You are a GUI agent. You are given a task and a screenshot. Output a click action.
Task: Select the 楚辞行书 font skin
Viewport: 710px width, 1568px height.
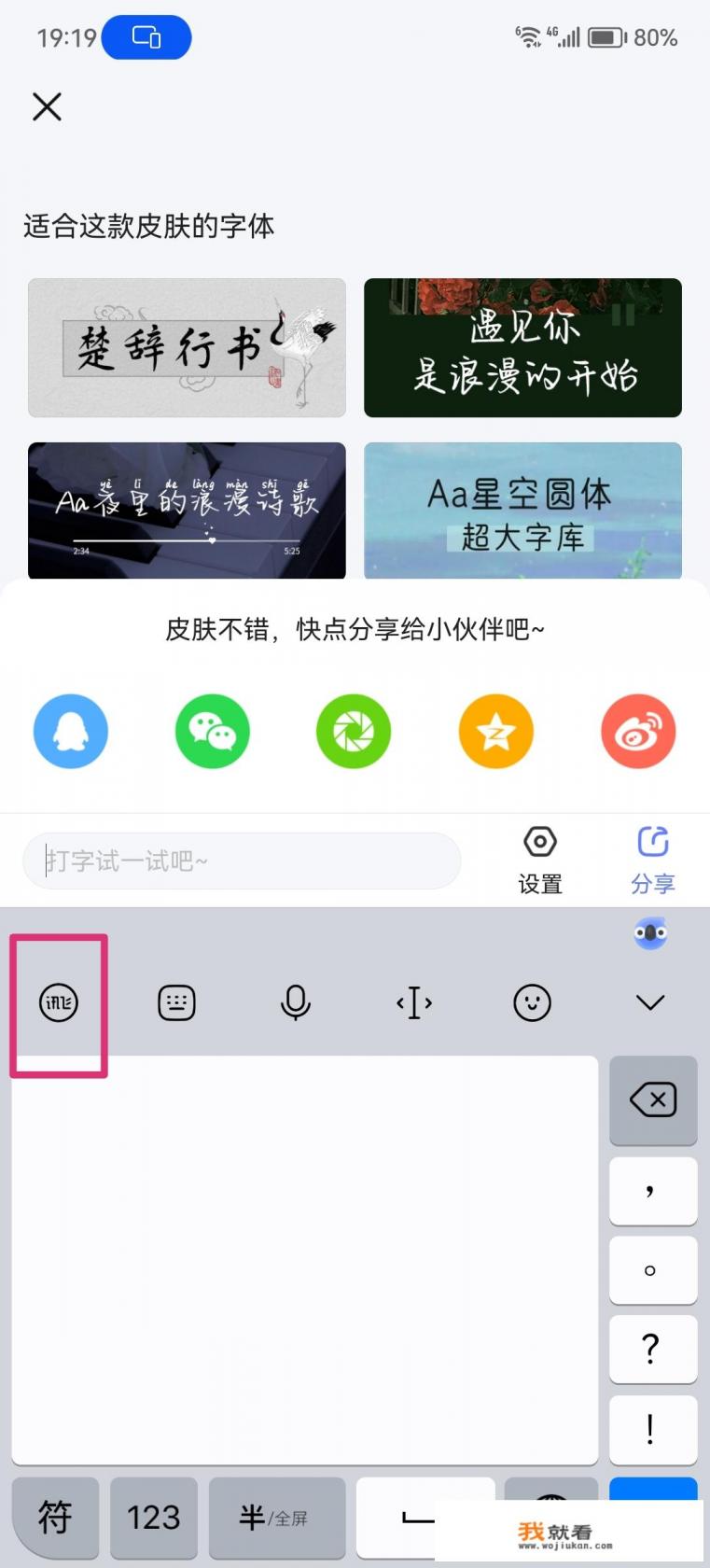pyautogui.click(x=187, y=346)
